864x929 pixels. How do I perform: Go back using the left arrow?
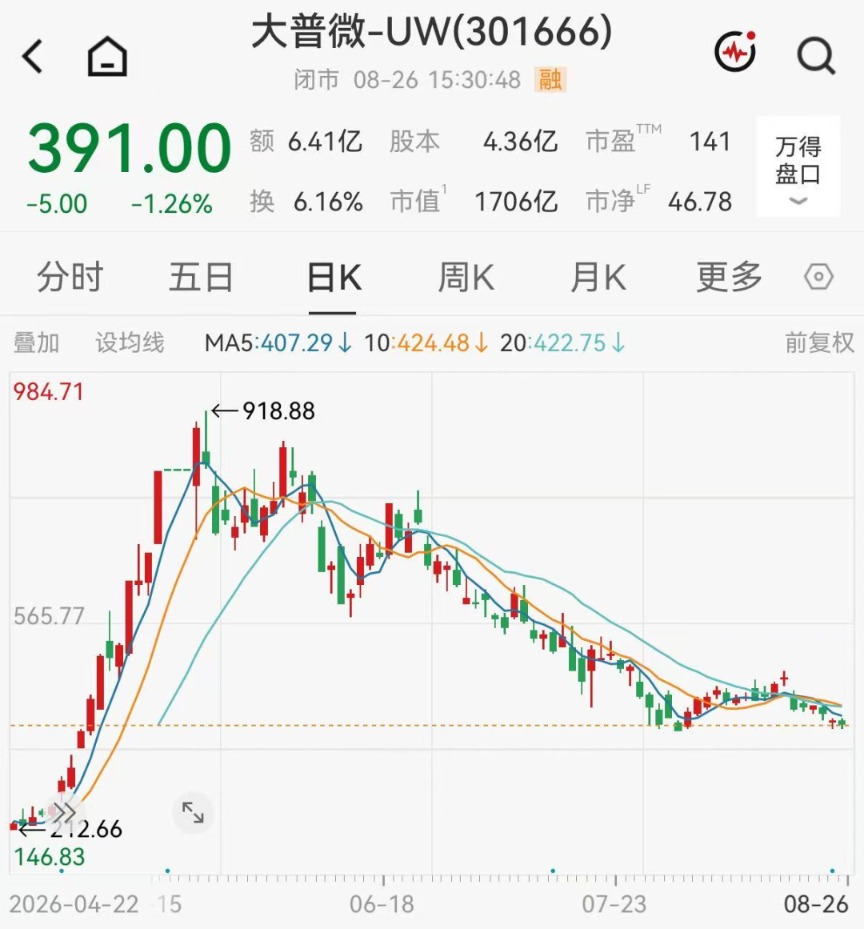click(x=32, y=56)
